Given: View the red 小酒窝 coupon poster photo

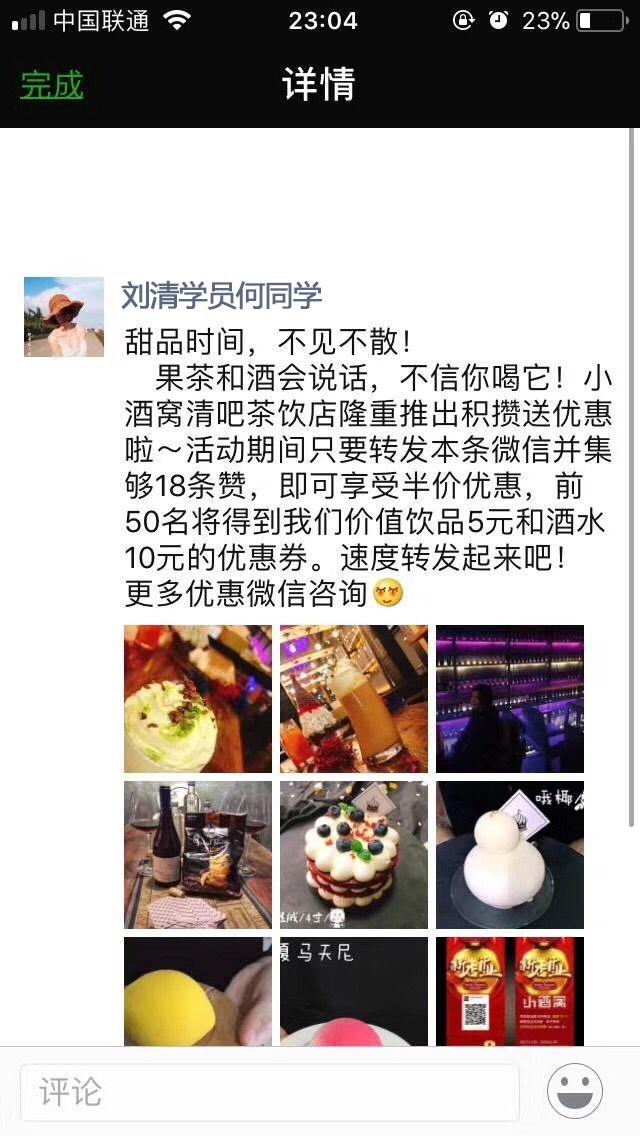Looking at the screenshot, I should click(510, 992).
